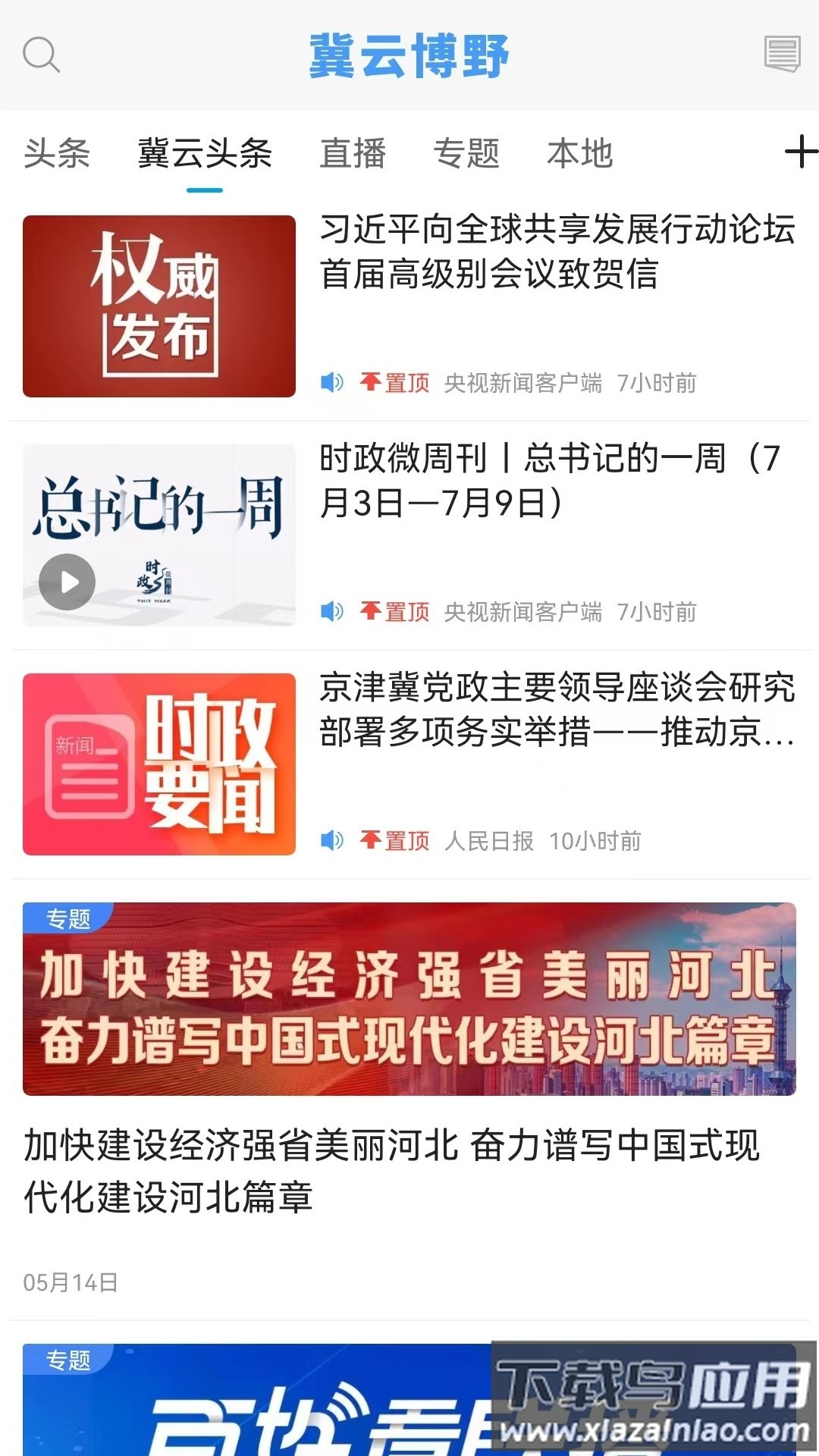Open the article 时政微周刊丨总书记的一周
Viewport: 819px width, 1456px height.
pyautogui.click(x=549, y=481)
